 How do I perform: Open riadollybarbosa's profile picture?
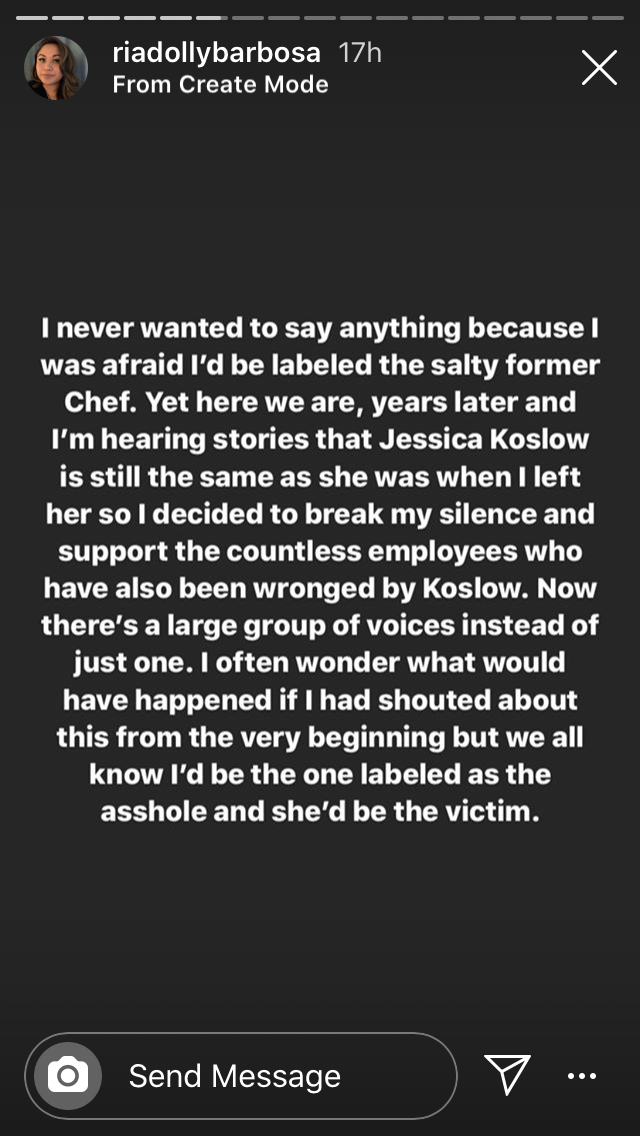click(x=56, y=68)
